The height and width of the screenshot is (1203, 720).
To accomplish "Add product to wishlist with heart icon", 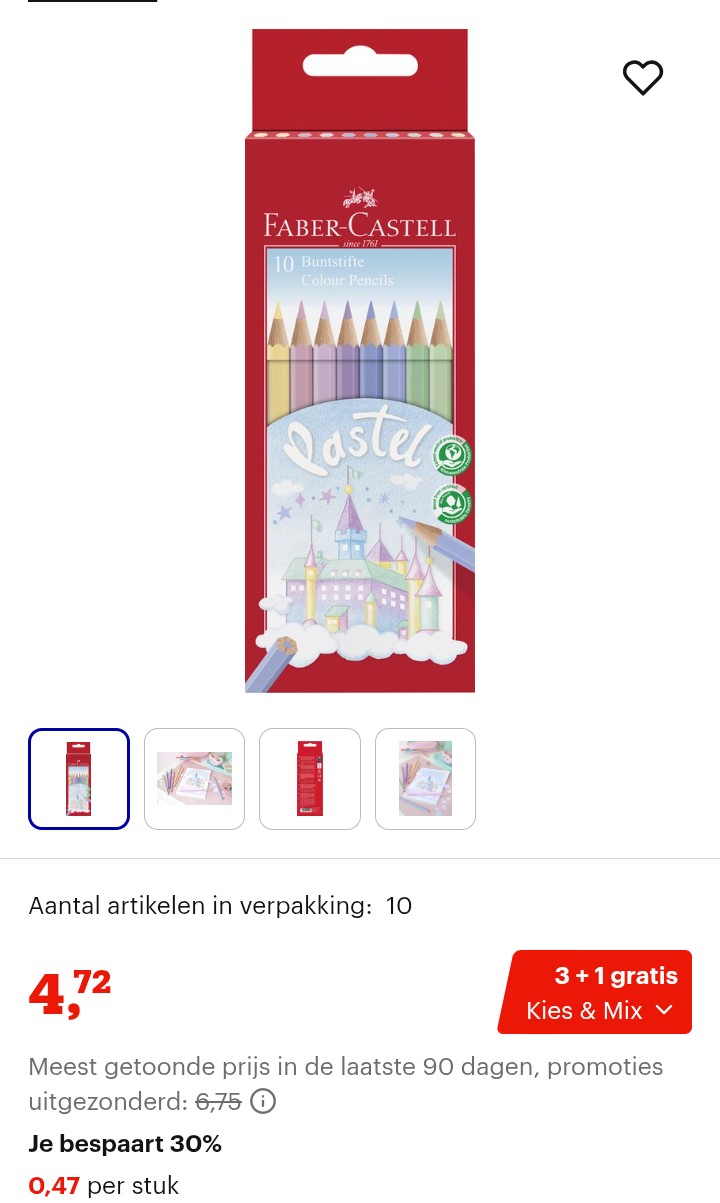I will (643, 77).
